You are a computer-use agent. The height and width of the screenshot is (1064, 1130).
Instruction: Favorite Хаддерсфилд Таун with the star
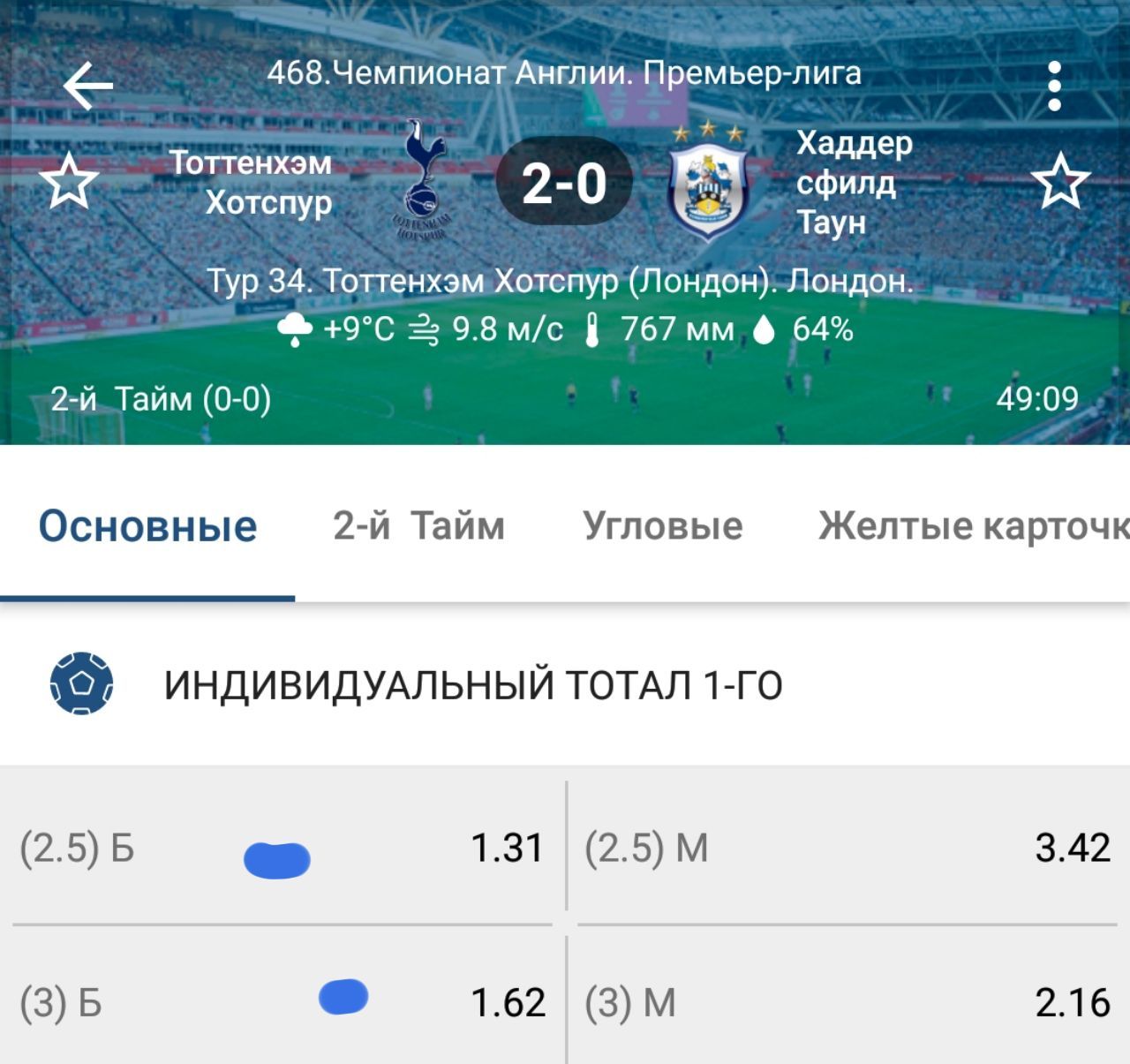[1060, 181]
